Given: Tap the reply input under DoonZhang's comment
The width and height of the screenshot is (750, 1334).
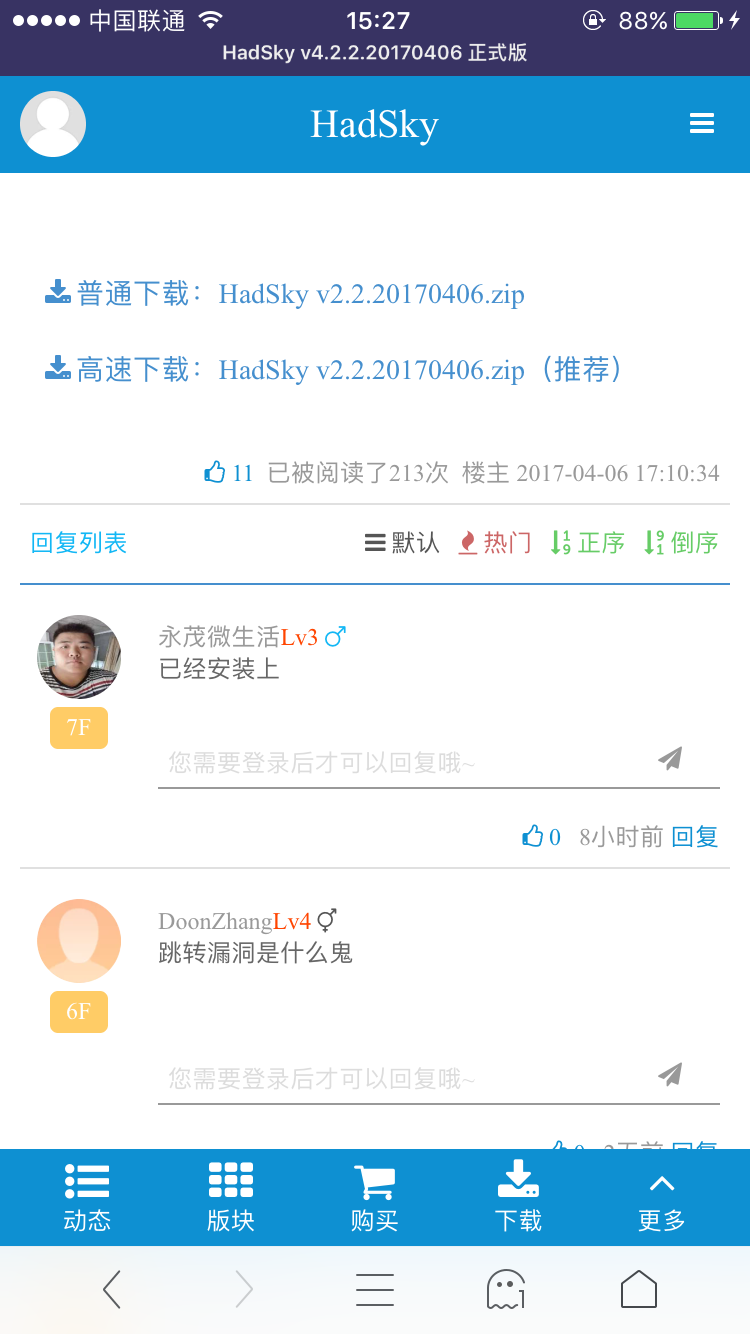Looking at the screenshot, I should pyautogui.click(x=400, y=1078).
